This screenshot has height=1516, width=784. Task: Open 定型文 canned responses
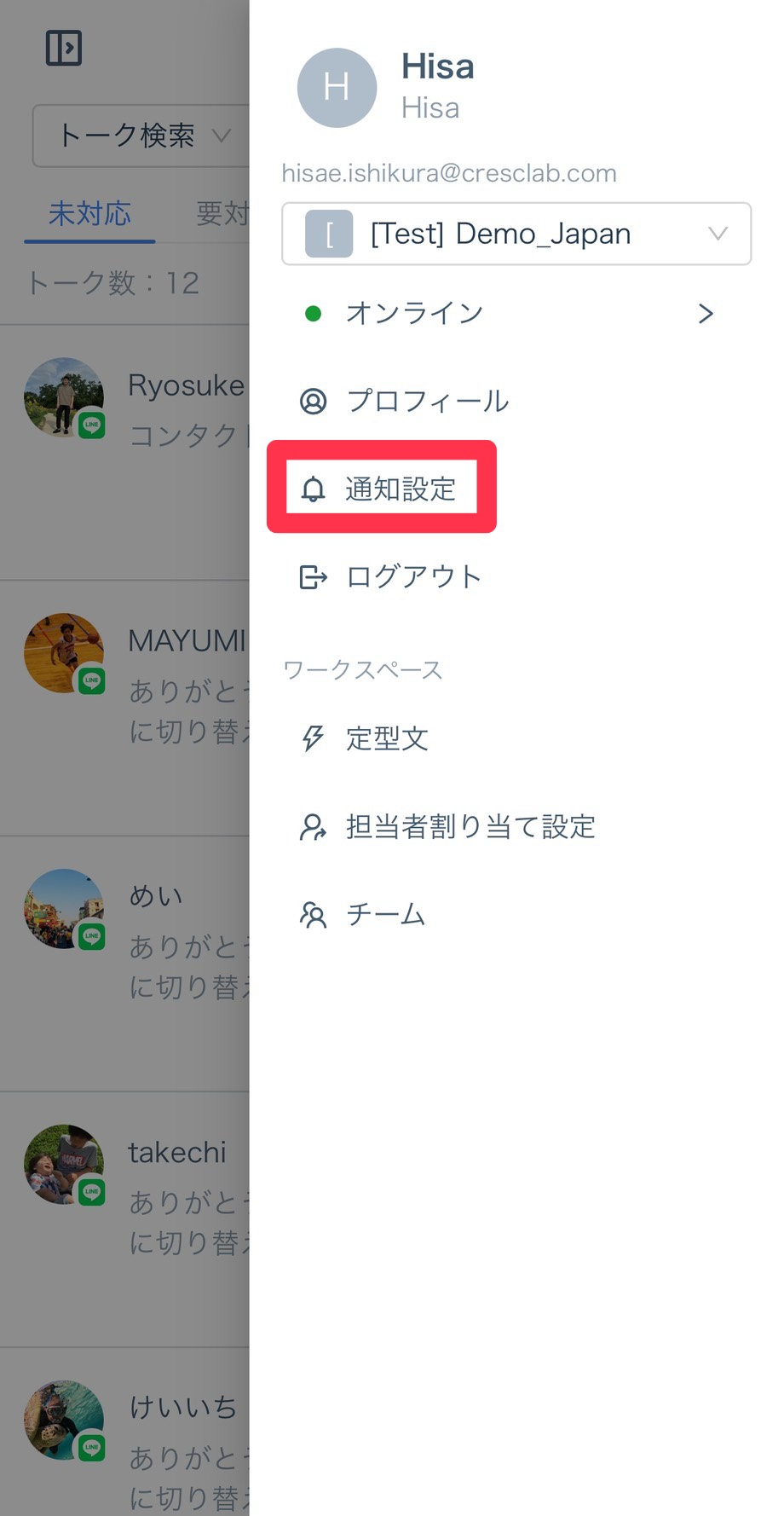click(386, 738)
